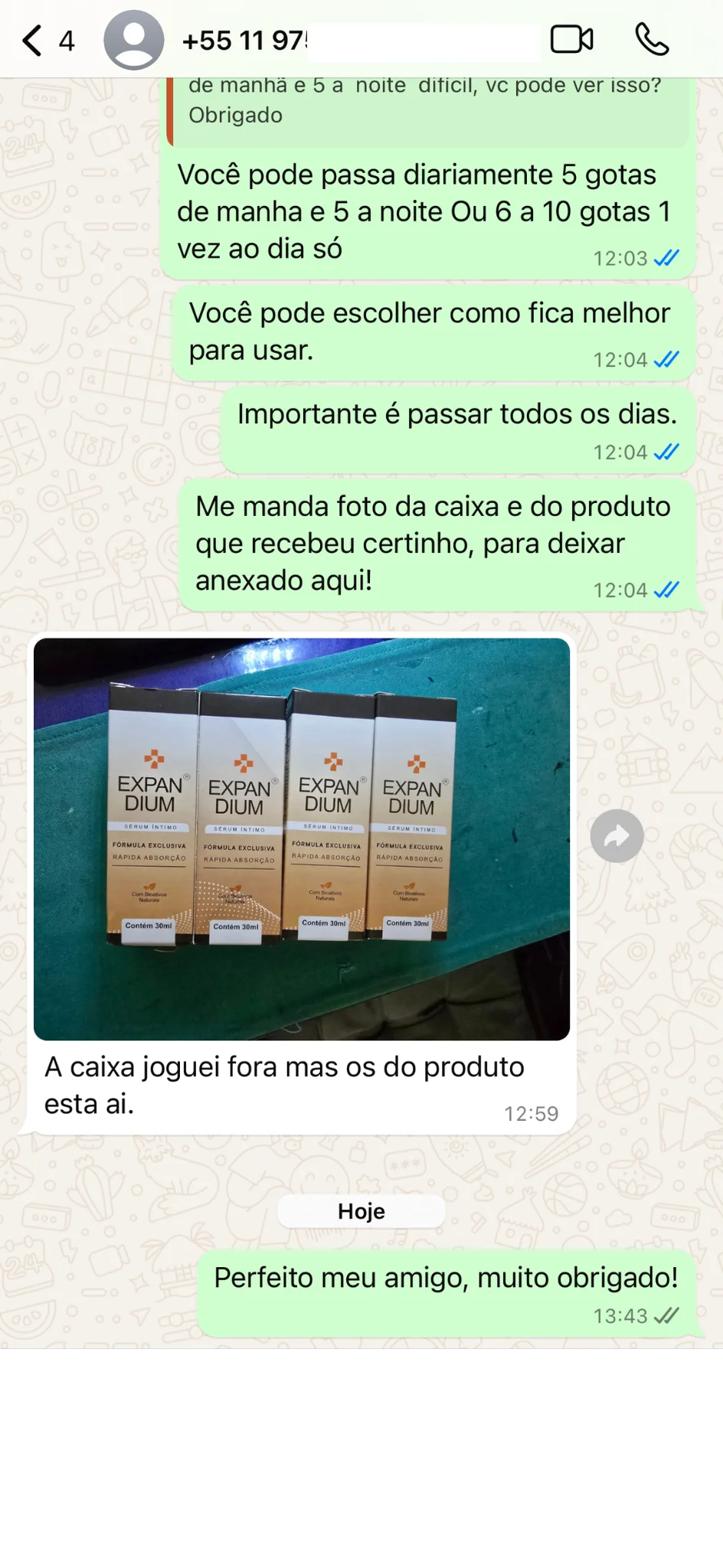This screenshot has height=1568, width=723.
Task: Start a voice call
Action: 652,40
